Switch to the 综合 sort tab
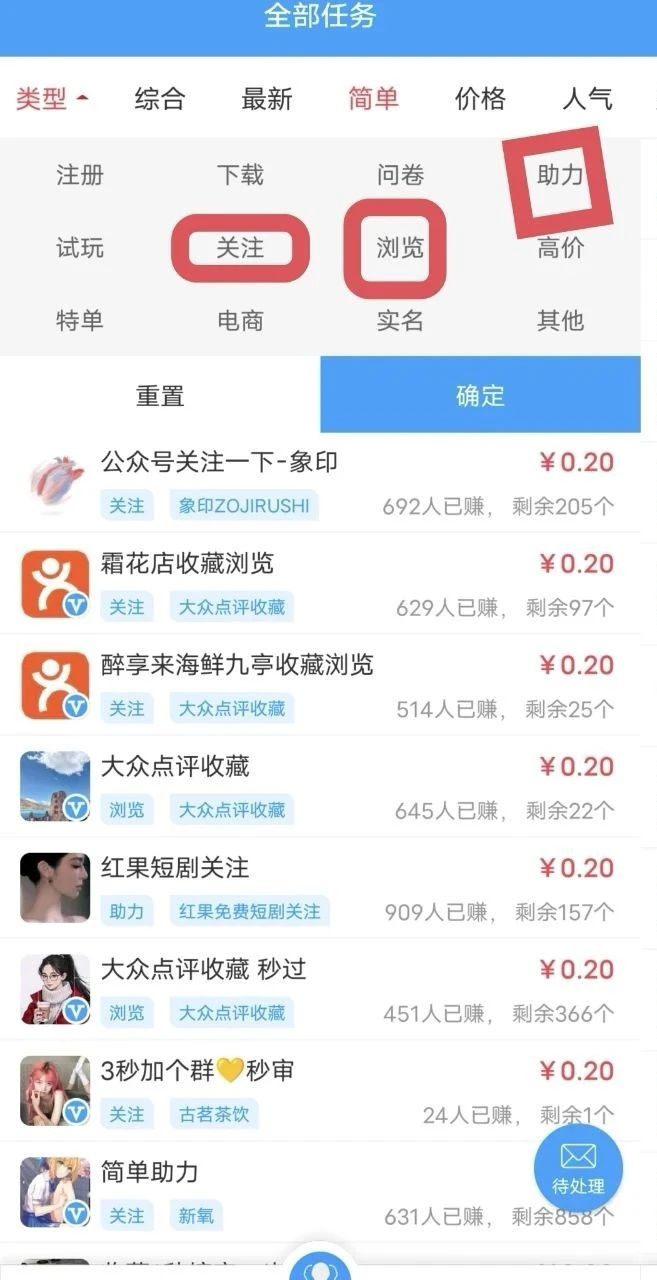 [160, 98]
